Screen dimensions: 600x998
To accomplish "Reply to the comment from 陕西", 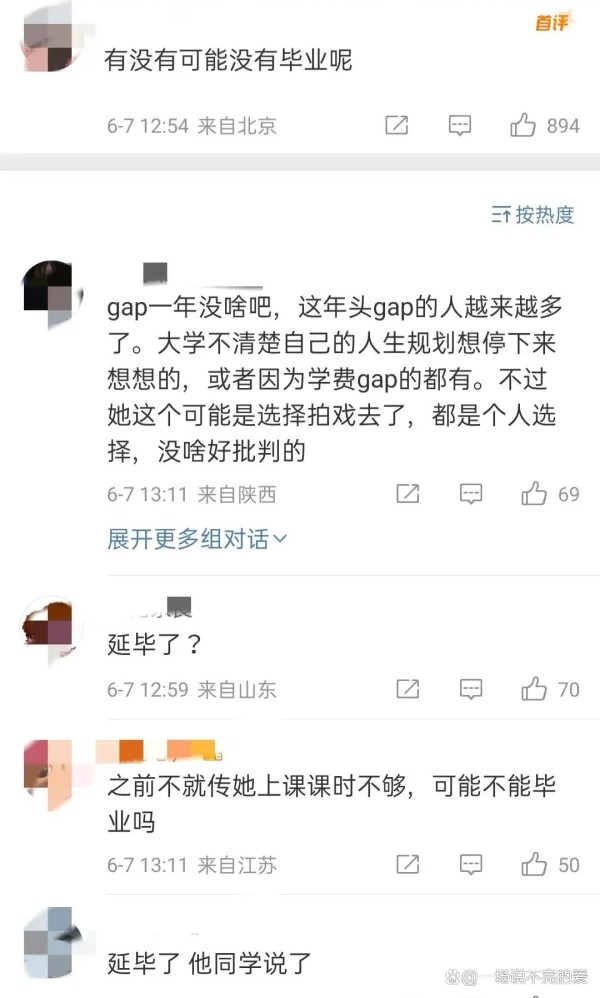I will pyautogui.click(x=471, y=493).
